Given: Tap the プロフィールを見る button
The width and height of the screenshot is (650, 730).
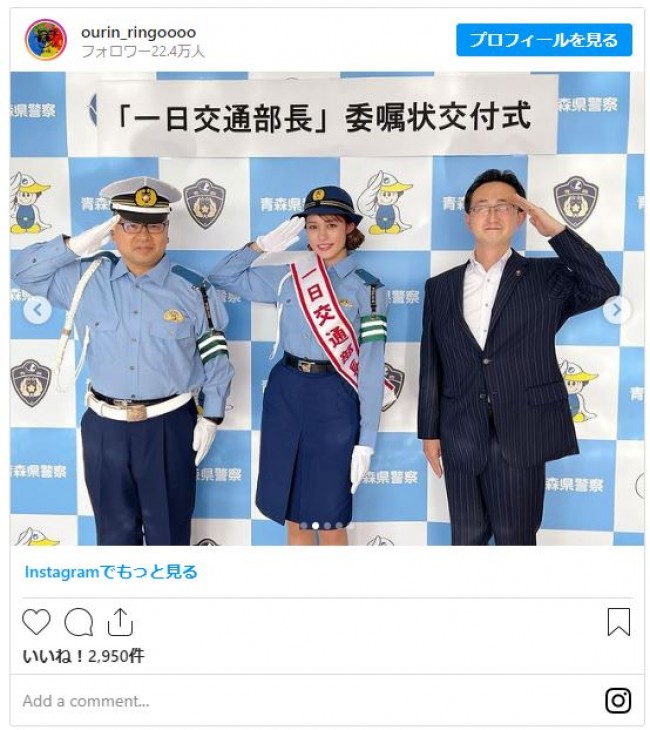Looking at the screenshot, I should (x=544, y=40).
